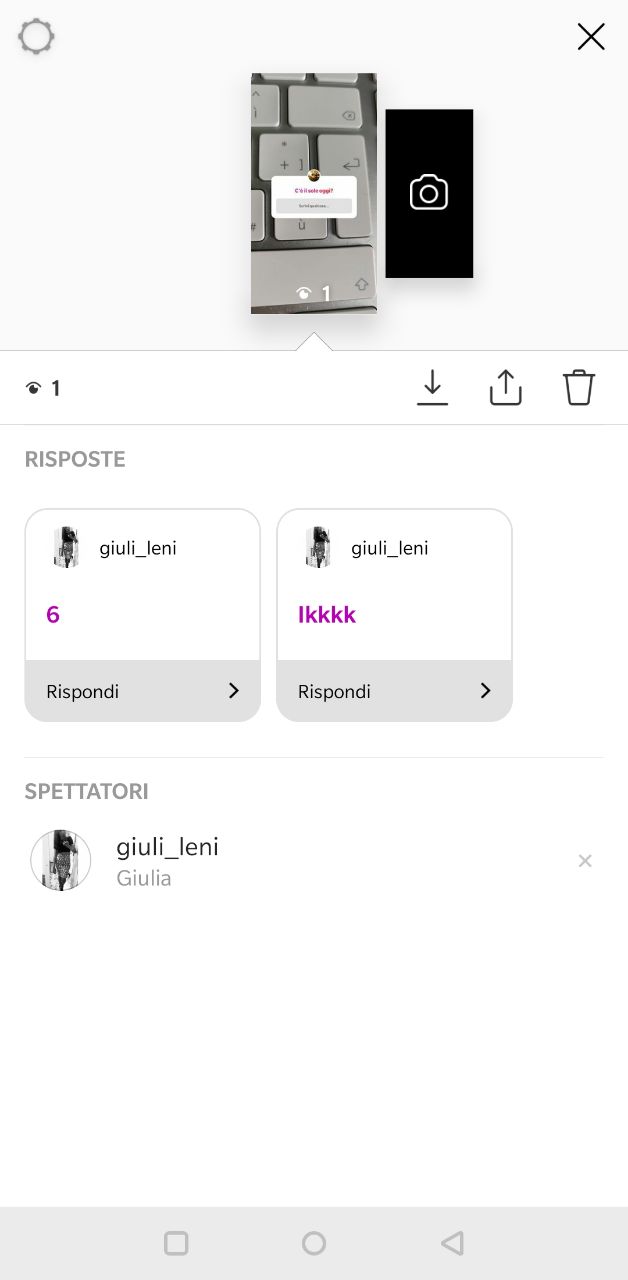Hide story from viewer giuli_leni

coord(585,861)
